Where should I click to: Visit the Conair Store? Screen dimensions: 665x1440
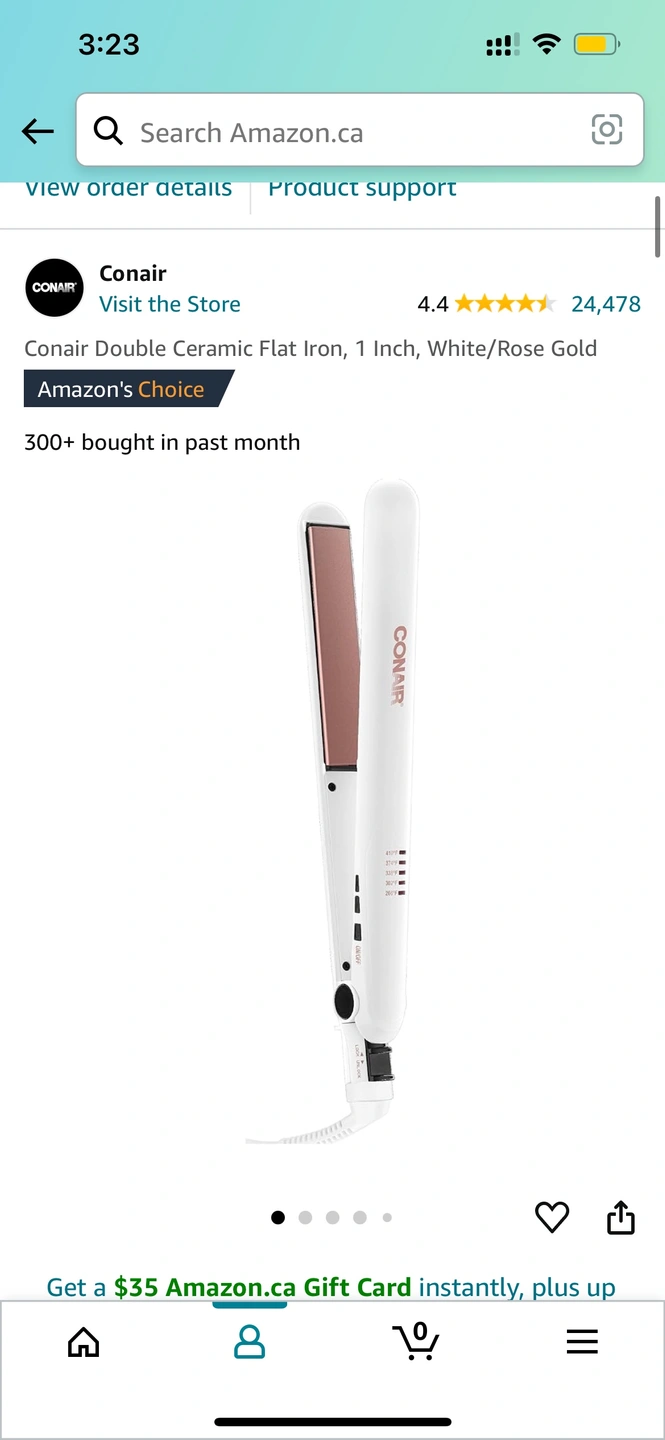170,304
